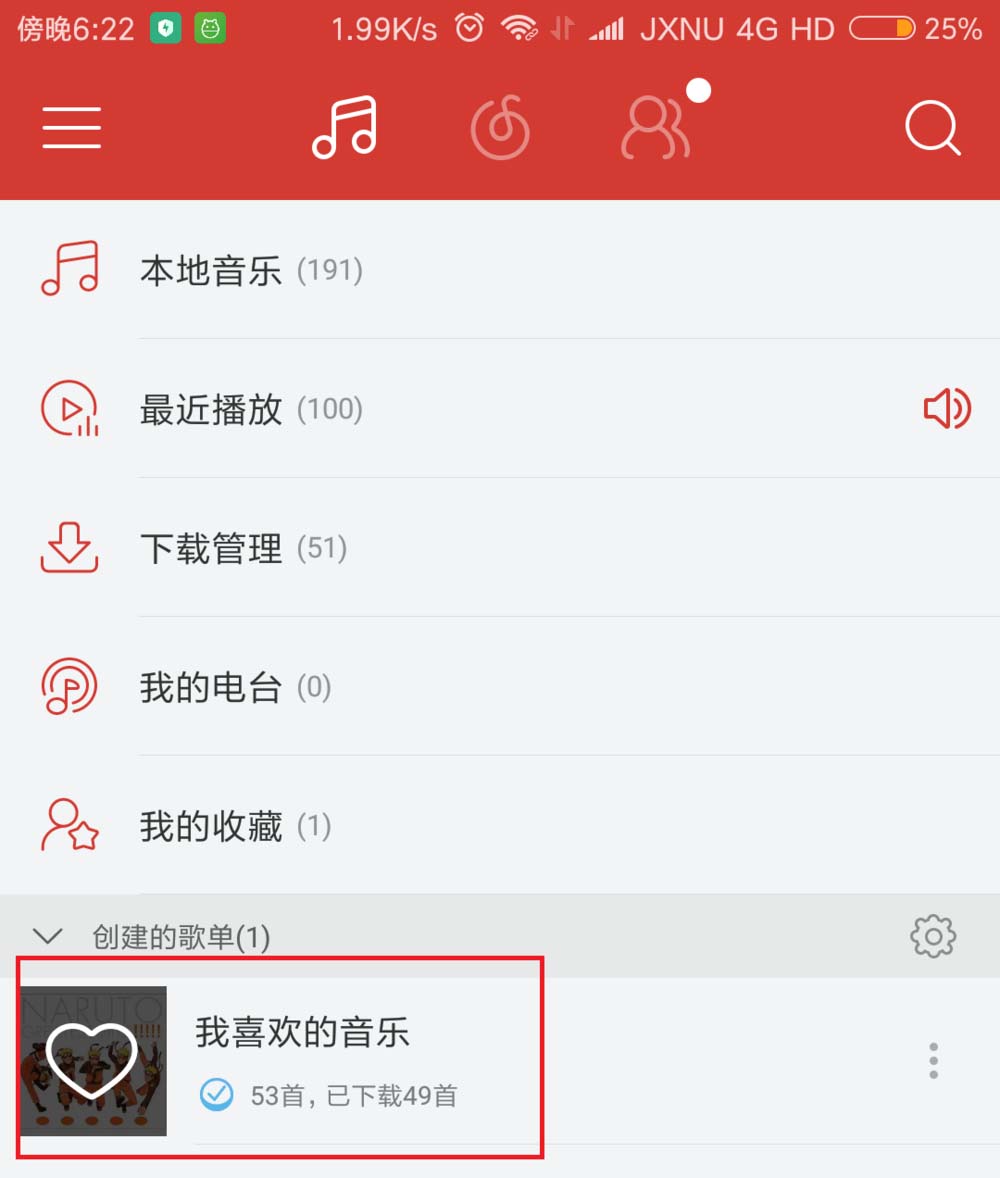Open 我的电台 radio icon
This screenshot has height=1178, width=1000.
(x=69, y=687)
